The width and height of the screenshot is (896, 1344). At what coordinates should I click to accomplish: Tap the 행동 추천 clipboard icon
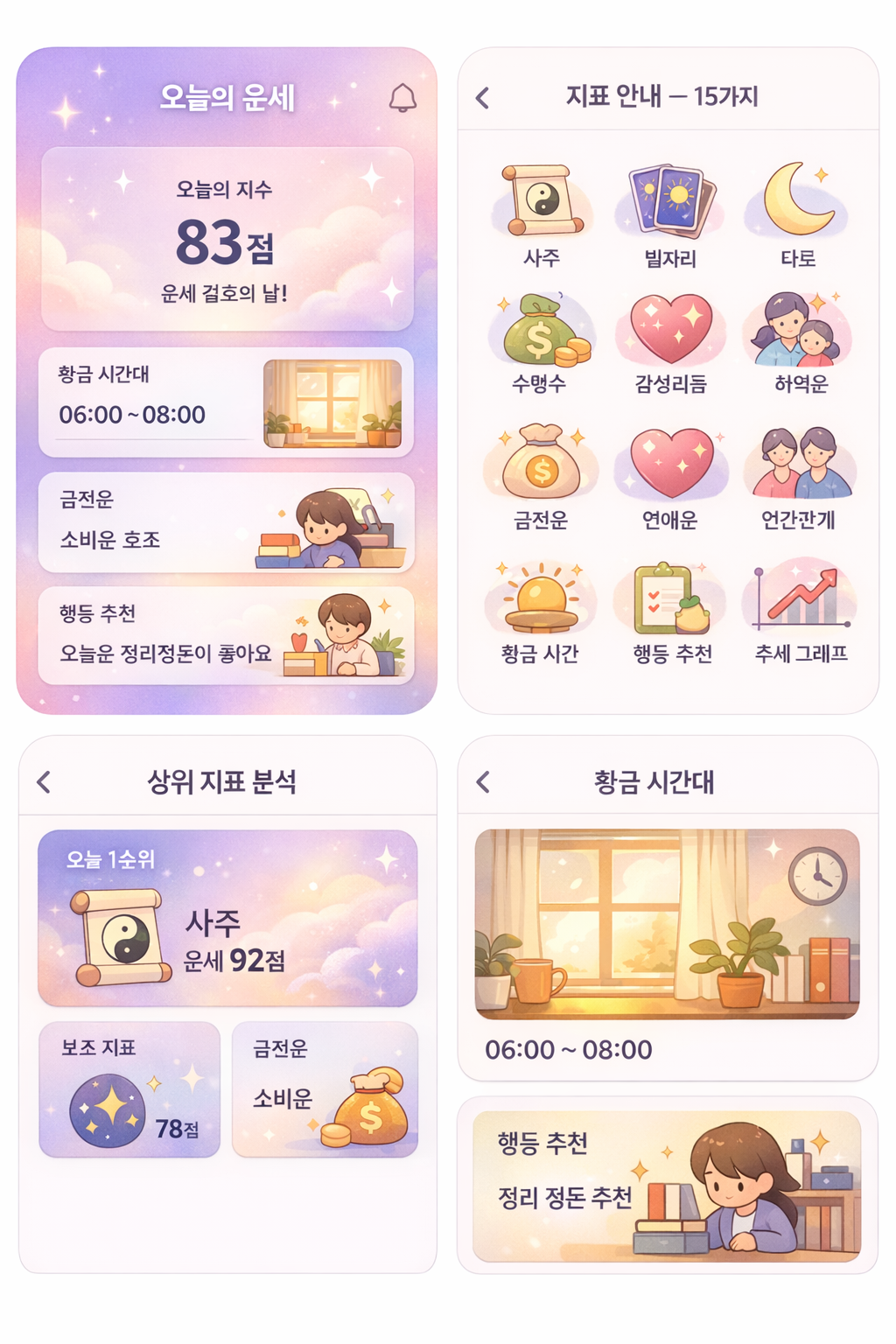click(667, 602)
